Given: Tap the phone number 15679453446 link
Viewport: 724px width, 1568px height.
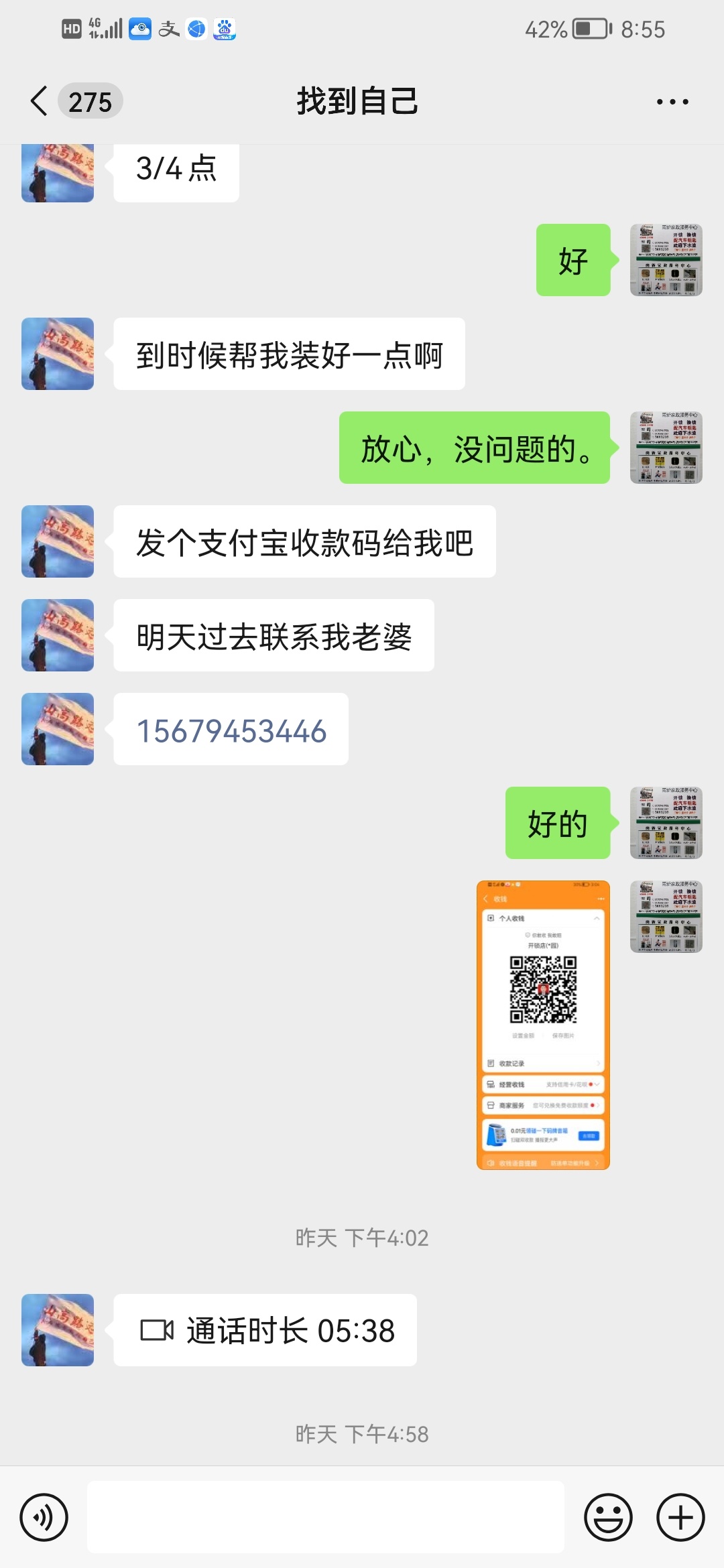Looking at the screenshot, I should [x=231, y=730].
